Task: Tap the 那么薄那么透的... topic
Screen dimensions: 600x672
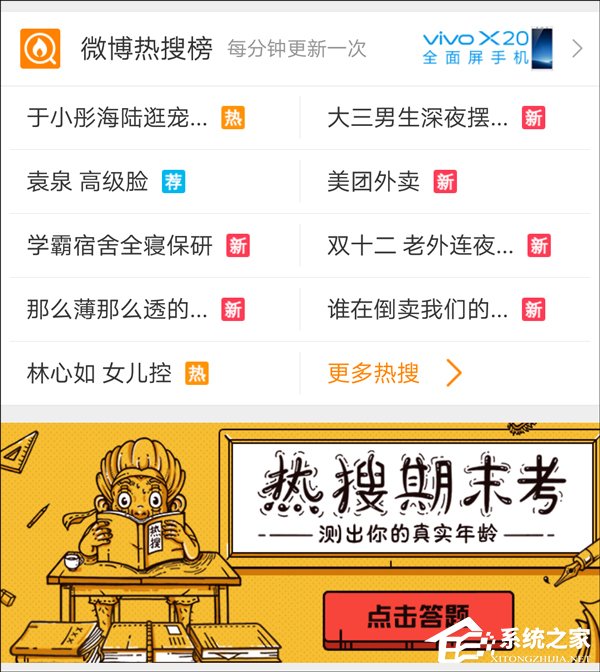Action: click(x=118, y=309)
